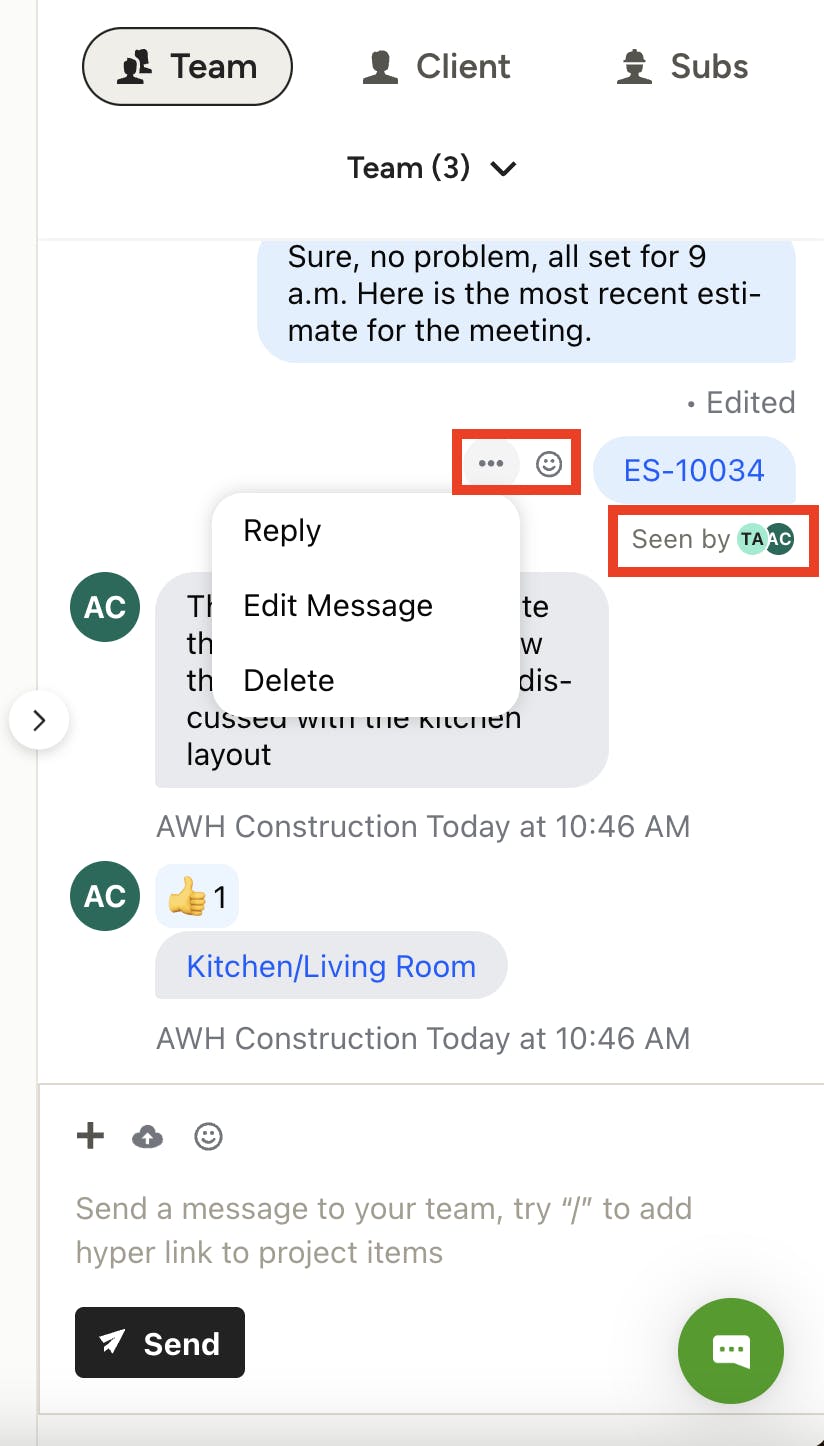Screen dimensions: 824x1446
Task: Switch to the Team tab
Action: coord(187,67)
